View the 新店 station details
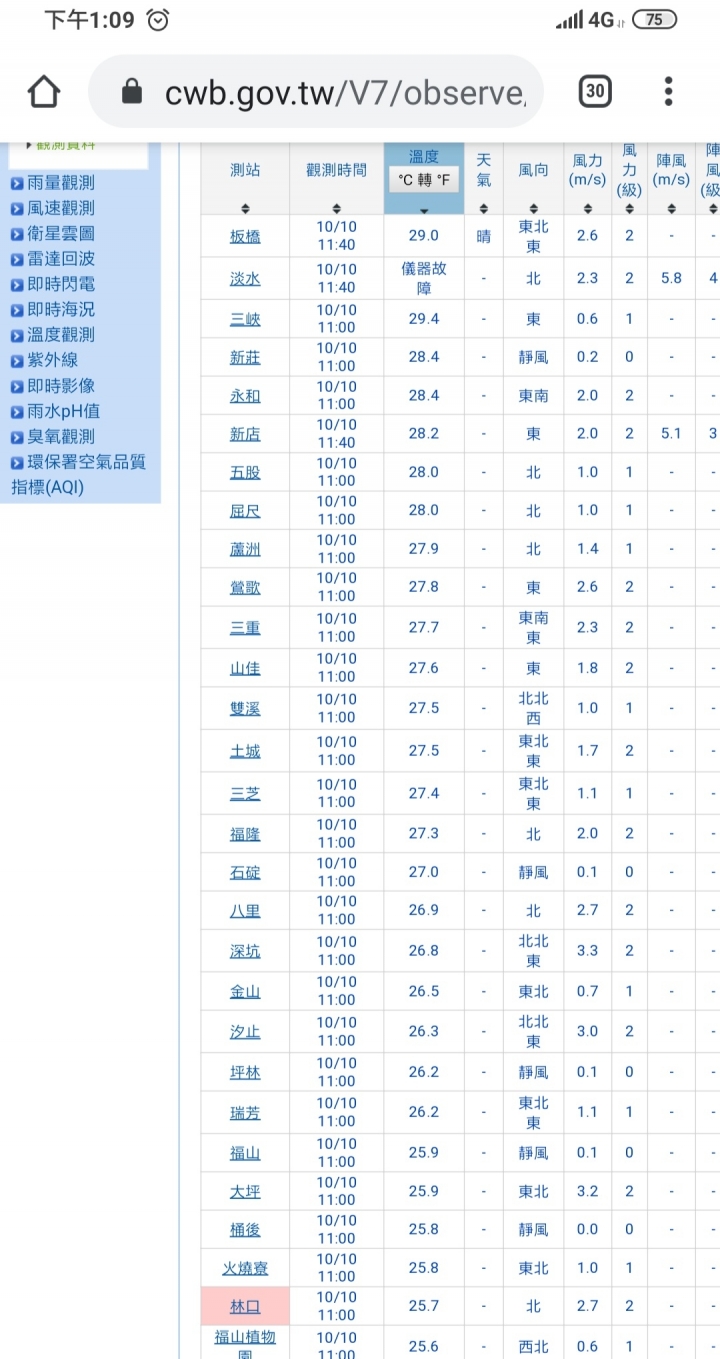The image size is (720, 1359). click(245, 434)
